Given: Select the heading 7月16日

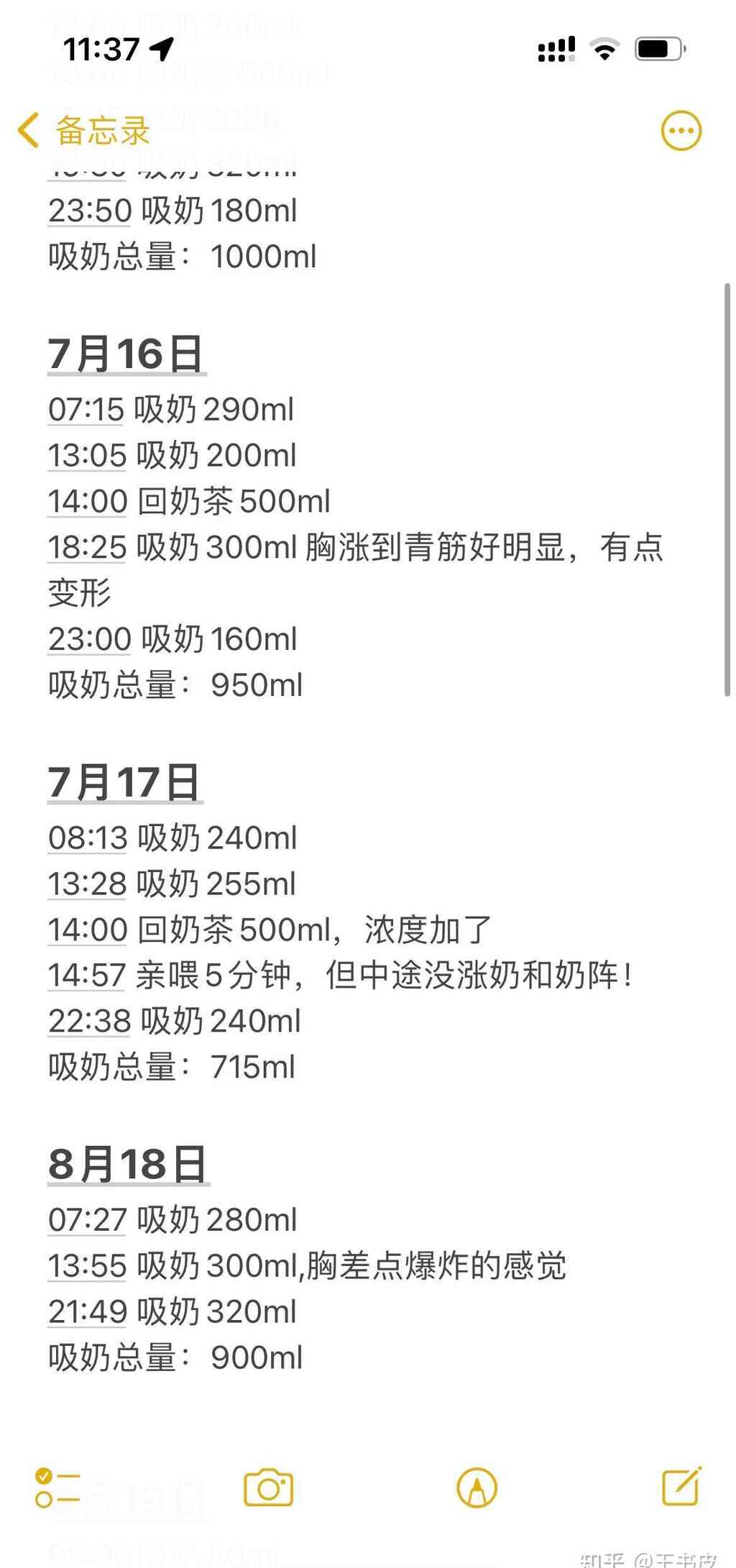Looking at the screenshot, I should tap(124, 352).
